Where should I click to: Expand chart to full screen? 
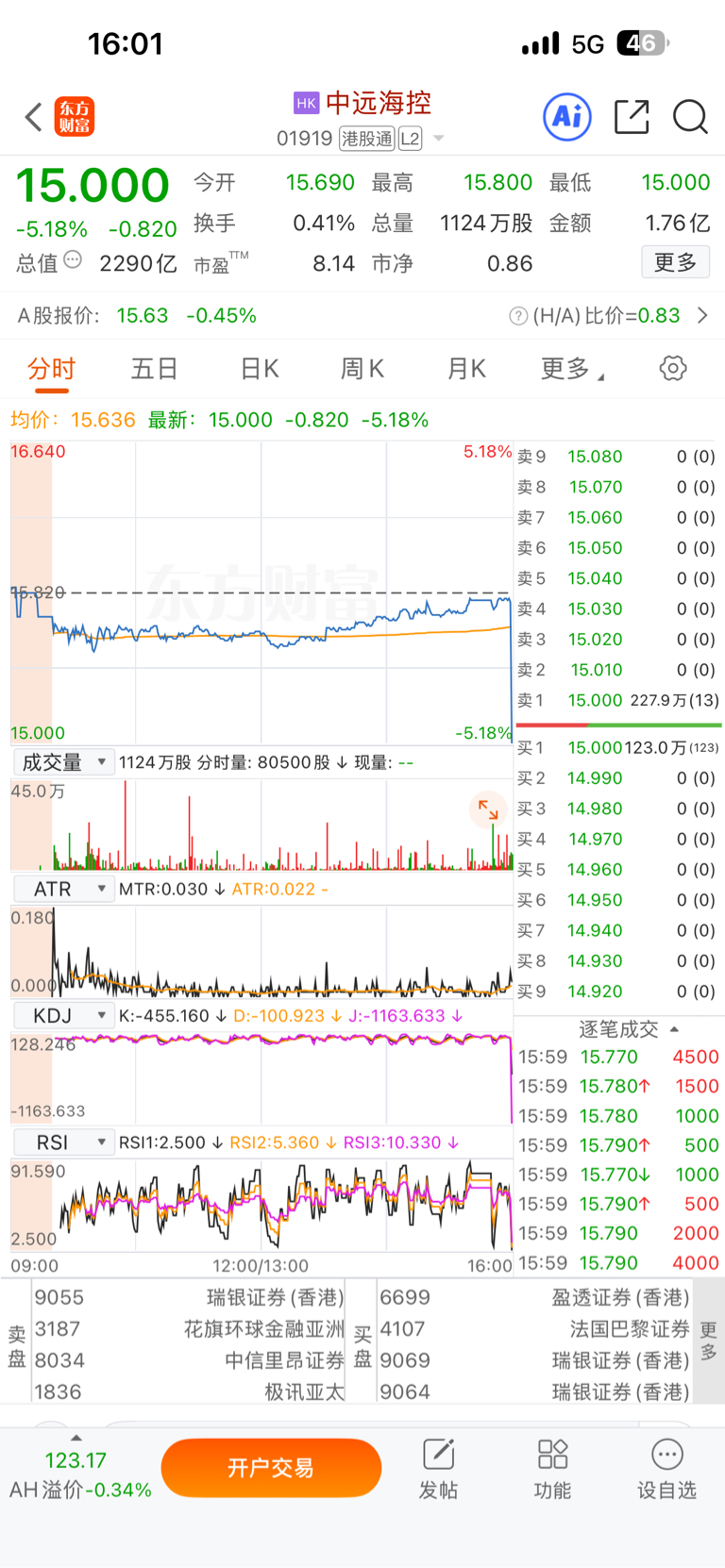pos(488,809)
